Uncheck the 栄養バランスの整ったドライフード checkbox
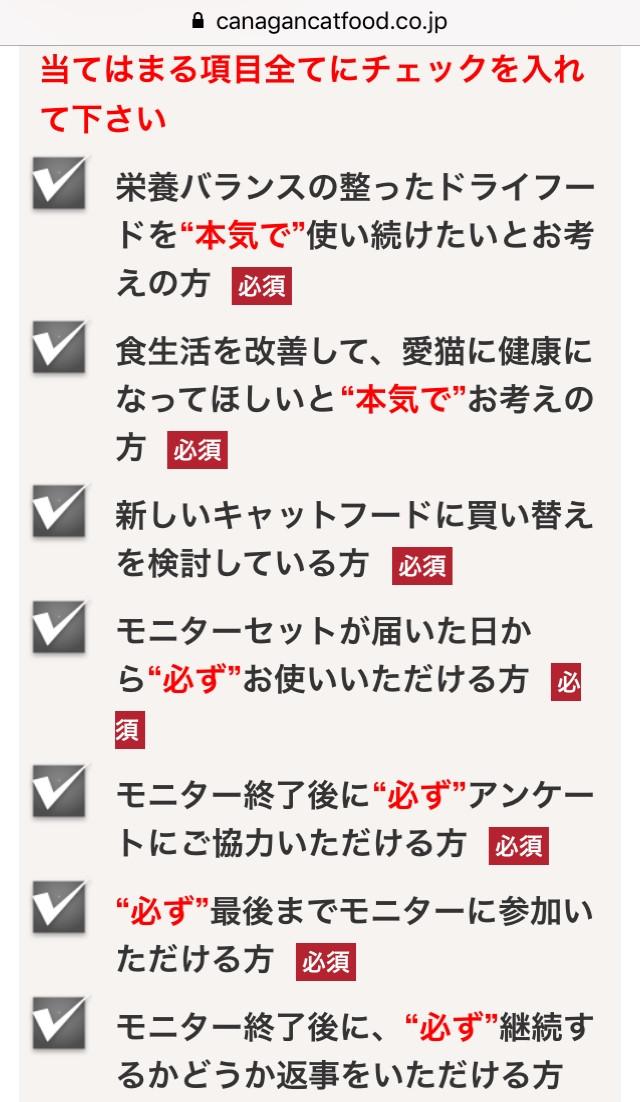 pos(58,183)
